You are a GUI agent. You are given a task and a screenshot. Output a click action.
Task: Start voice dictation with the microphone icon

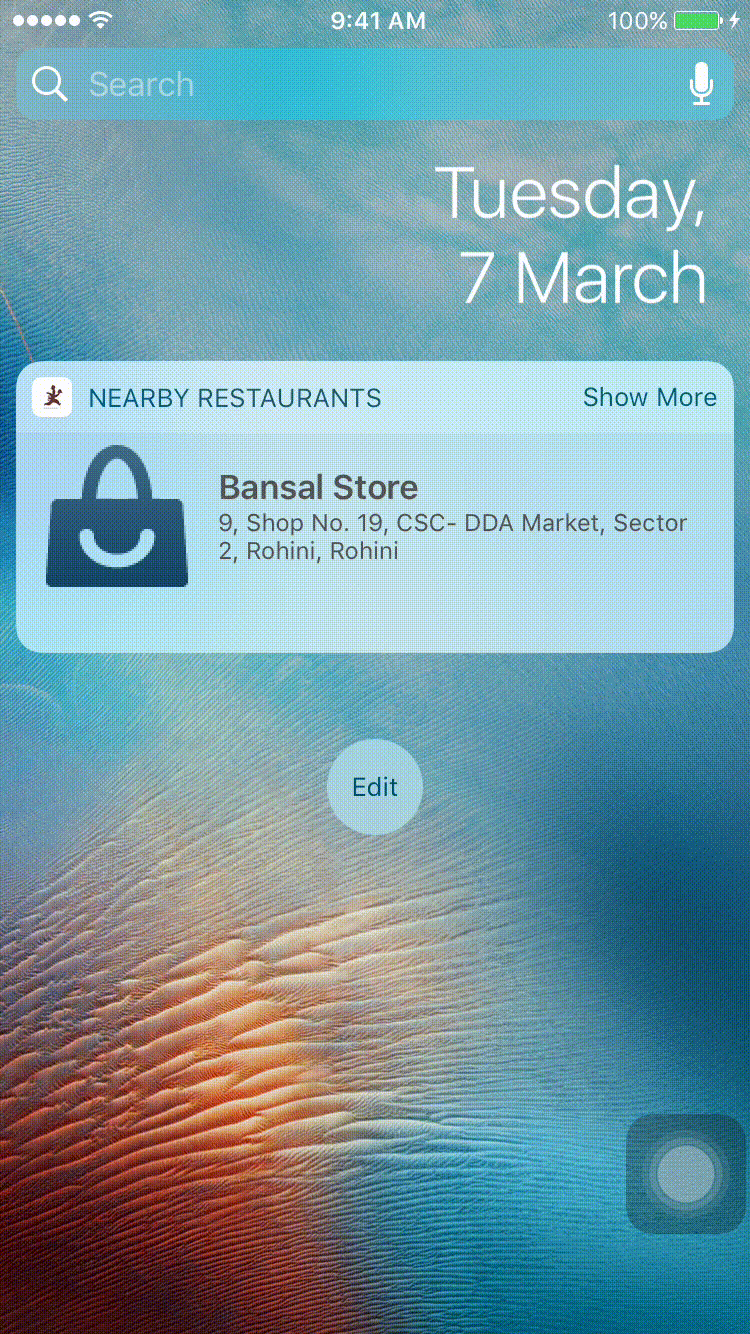(x=701, y=84)
